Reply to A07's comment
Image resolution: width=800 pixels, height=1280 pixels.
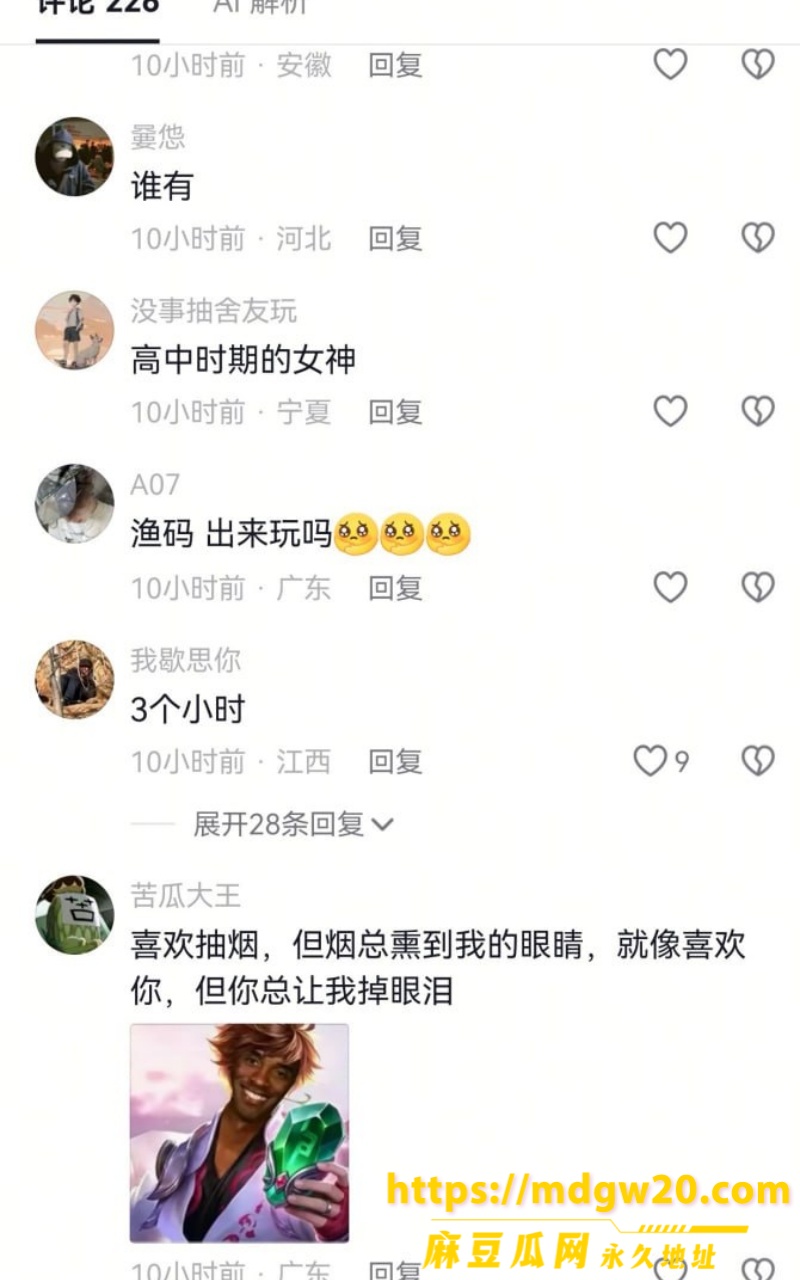395,588
